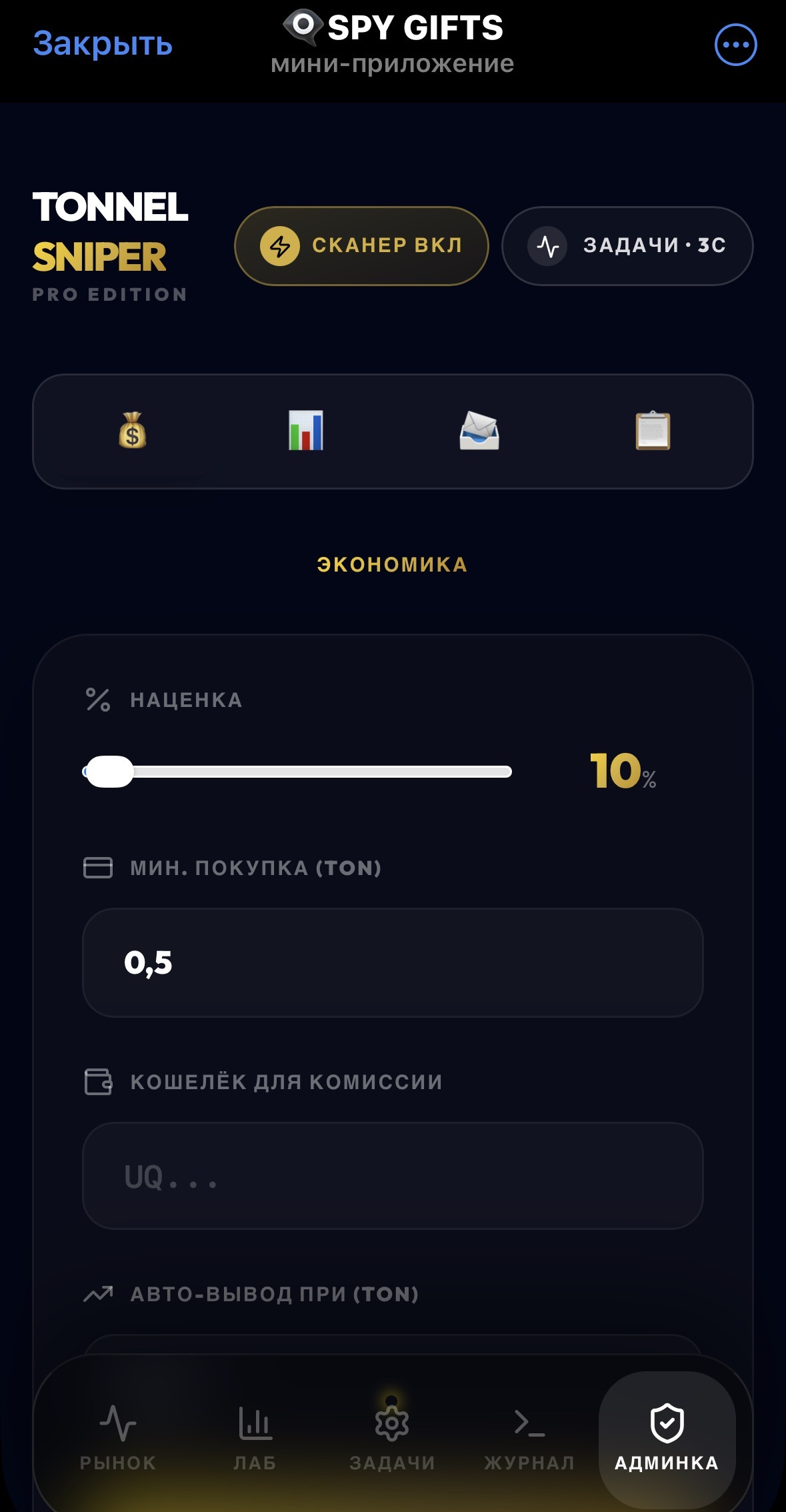Select the money bag admin tab
The width and height of the screenshot is (786, 1512).
[x=133, y=430]
